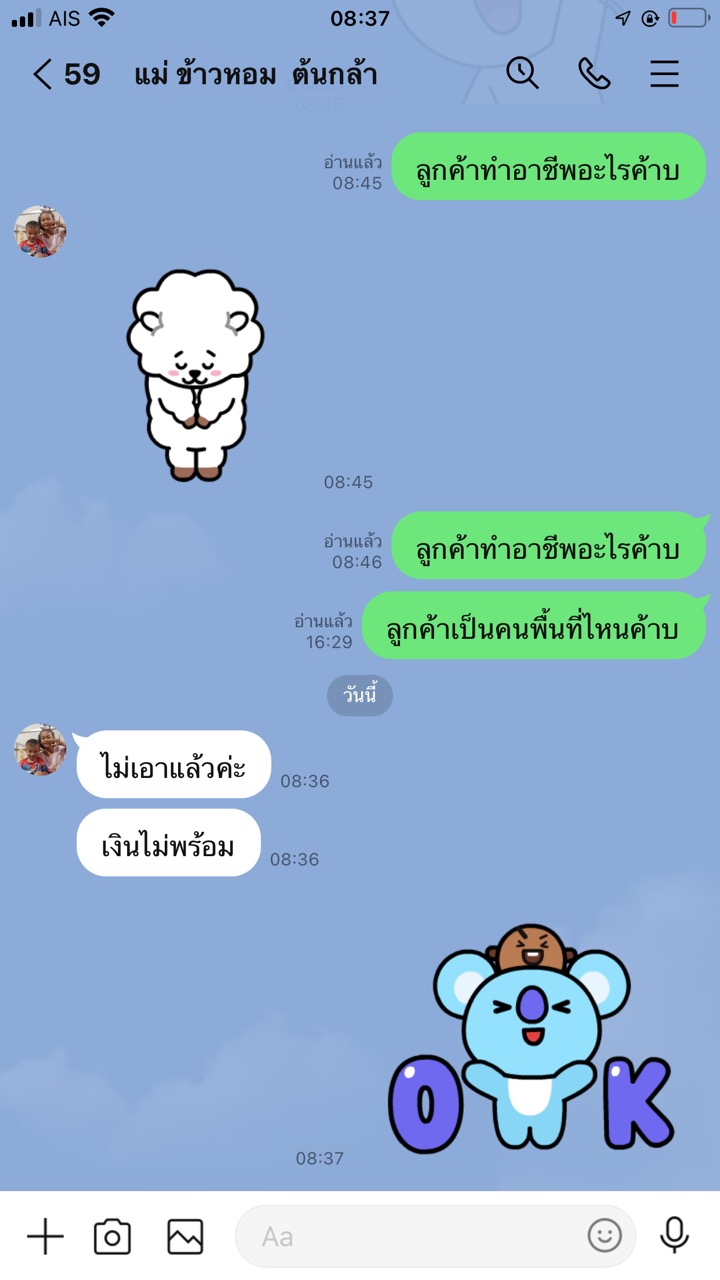The height and width of the screenshot is (1280, 720).
Task: Start a voice call with this contact
Action: pos(594,73)
